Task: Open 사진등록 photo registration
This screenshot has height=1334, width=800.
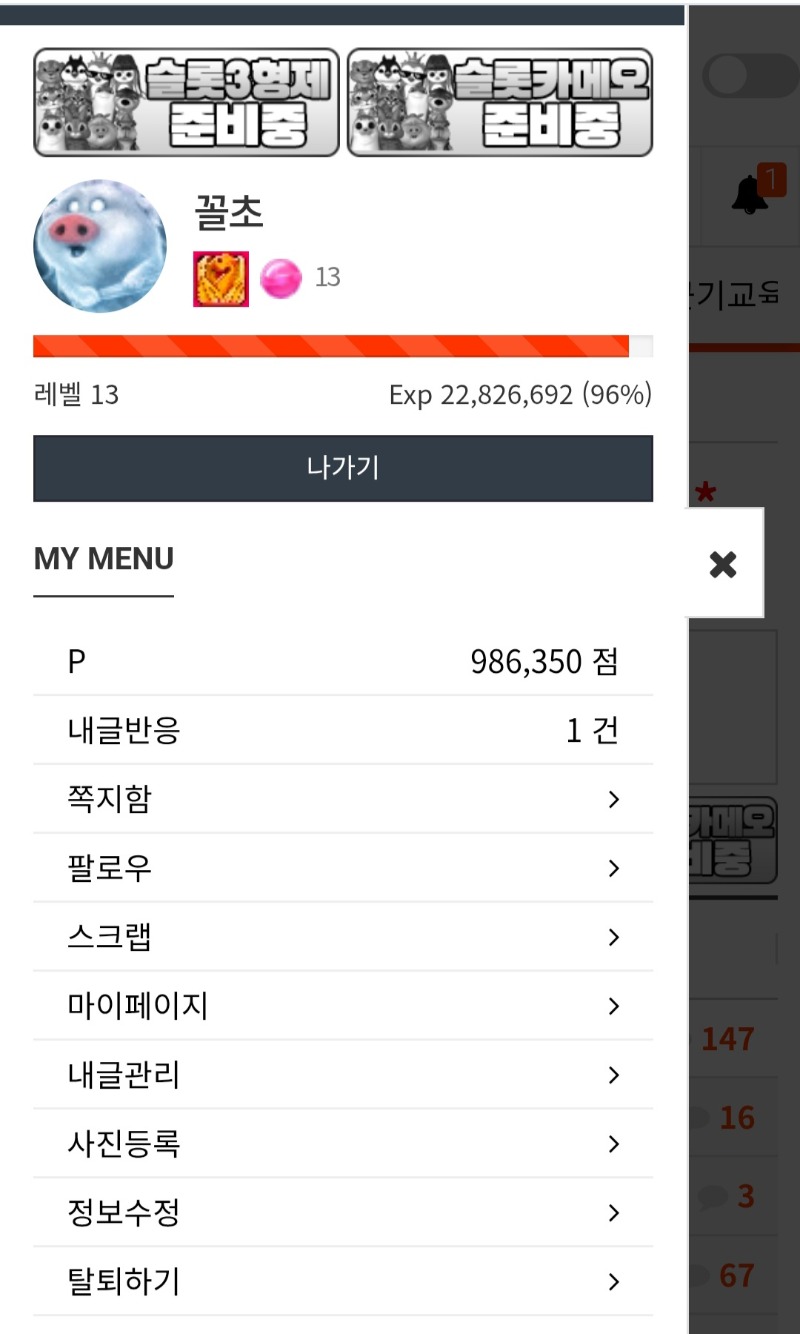Action: (x=343, y=1144)
